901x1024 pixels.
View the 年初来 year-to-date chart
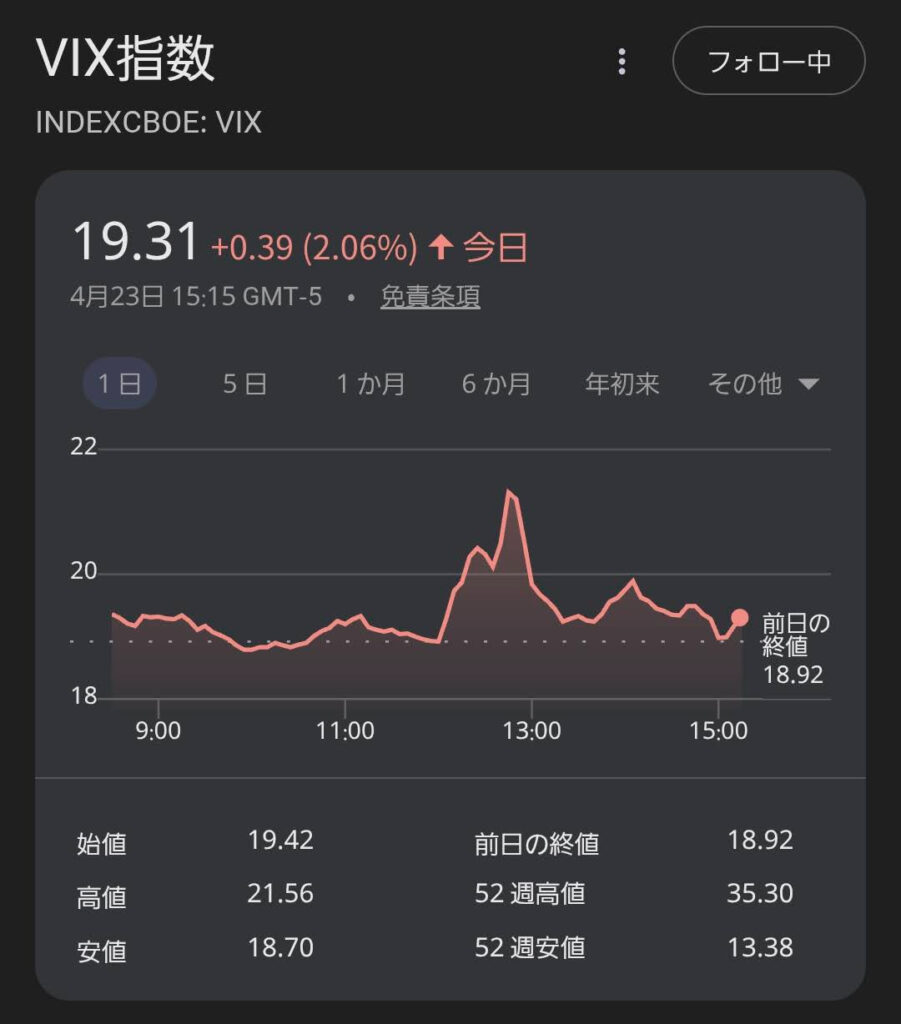tap(622, 384)
